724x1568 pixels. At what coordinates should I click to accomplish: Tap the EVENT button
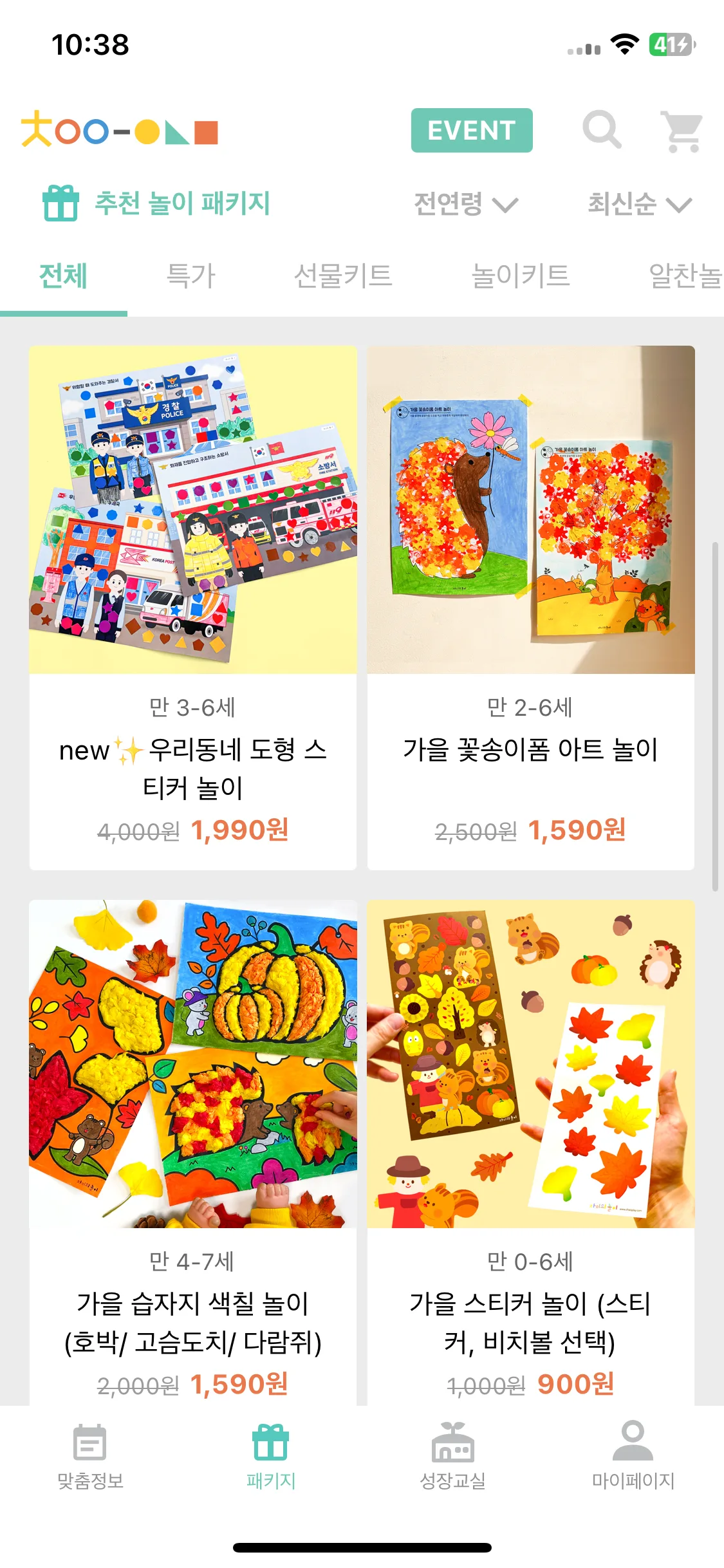click(471, 131)
